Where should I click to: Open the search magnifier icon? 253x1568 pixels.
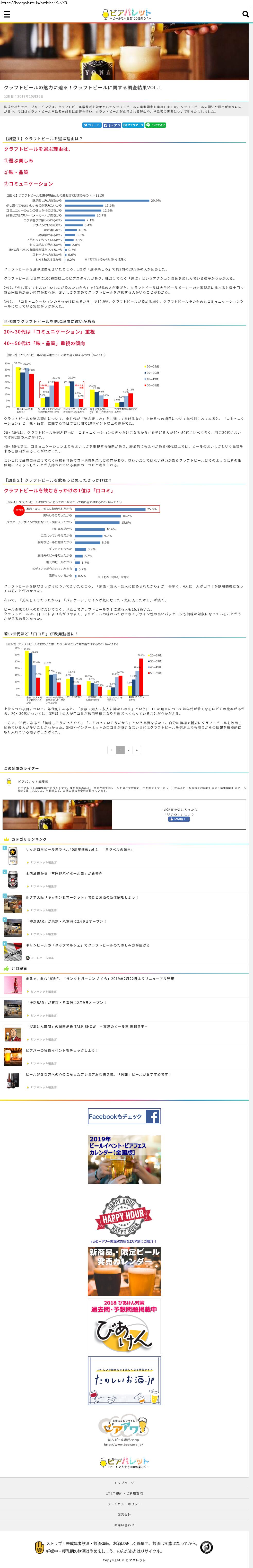(246, 14)
